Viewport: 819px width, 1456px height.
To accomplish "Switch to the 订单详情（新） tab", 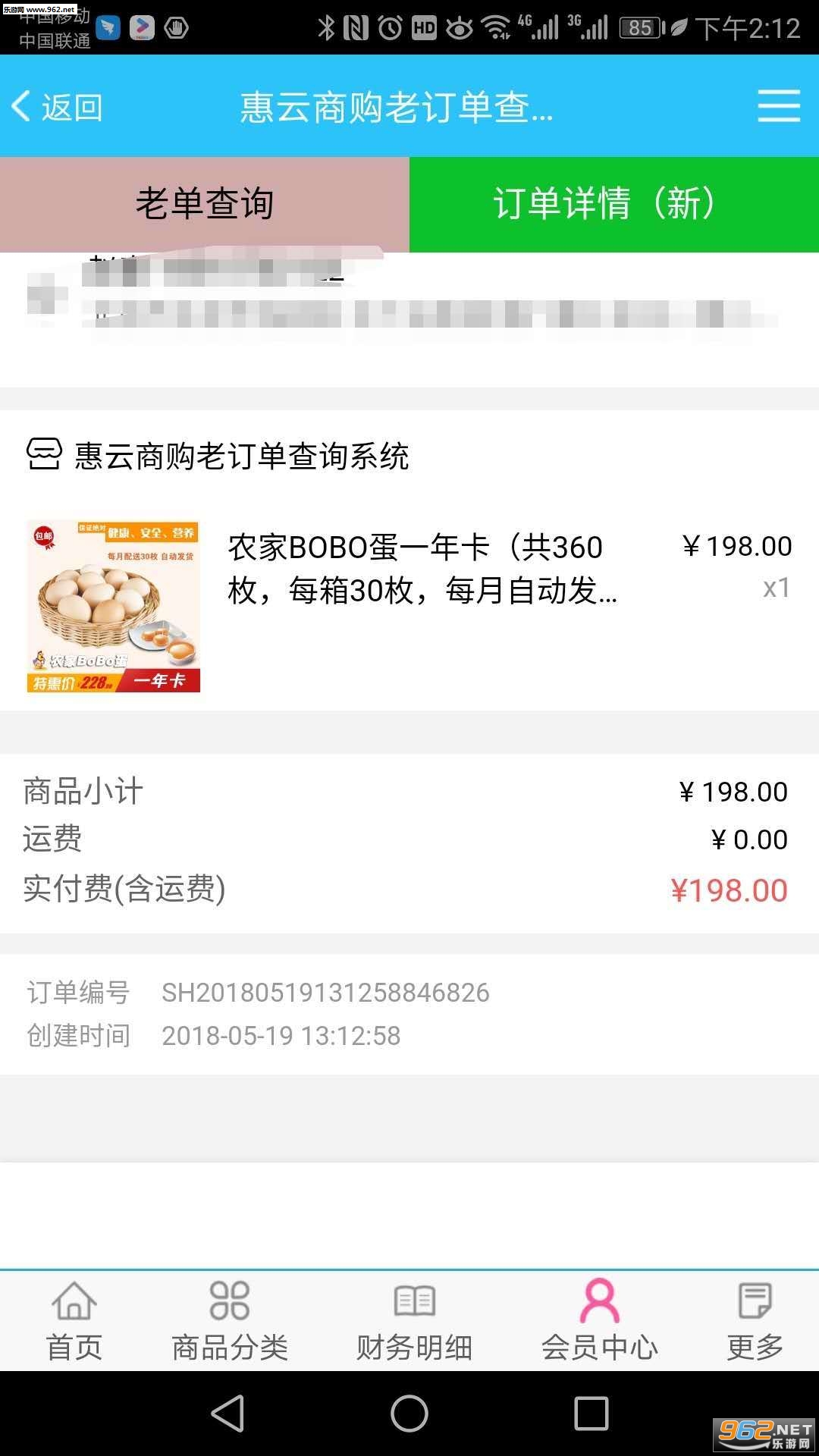I will coord(613,204).
